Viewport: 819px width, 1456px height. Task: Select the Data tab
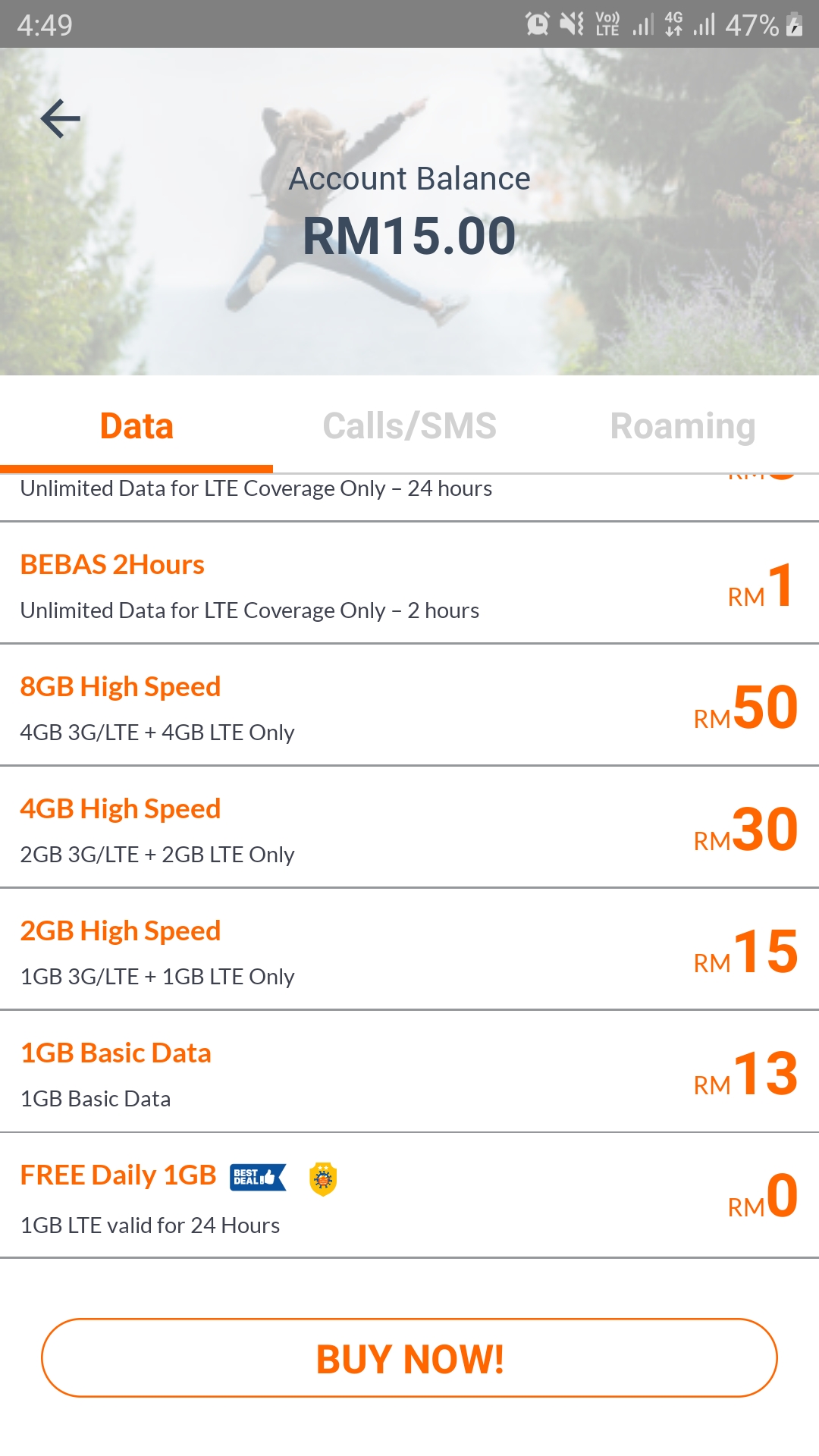coord(136,425)
